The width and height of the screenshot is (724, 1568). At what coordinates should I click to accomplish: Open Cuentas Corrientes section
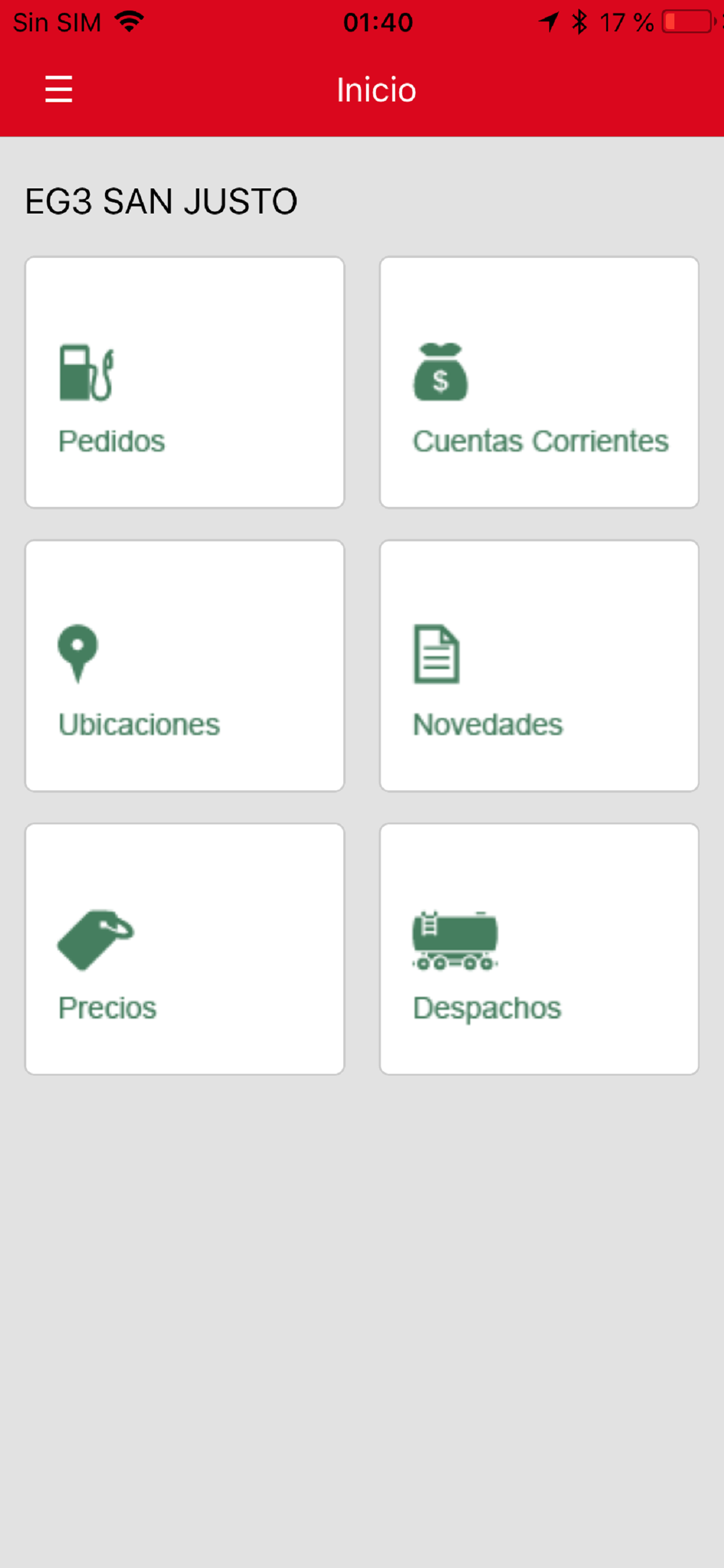539,382
